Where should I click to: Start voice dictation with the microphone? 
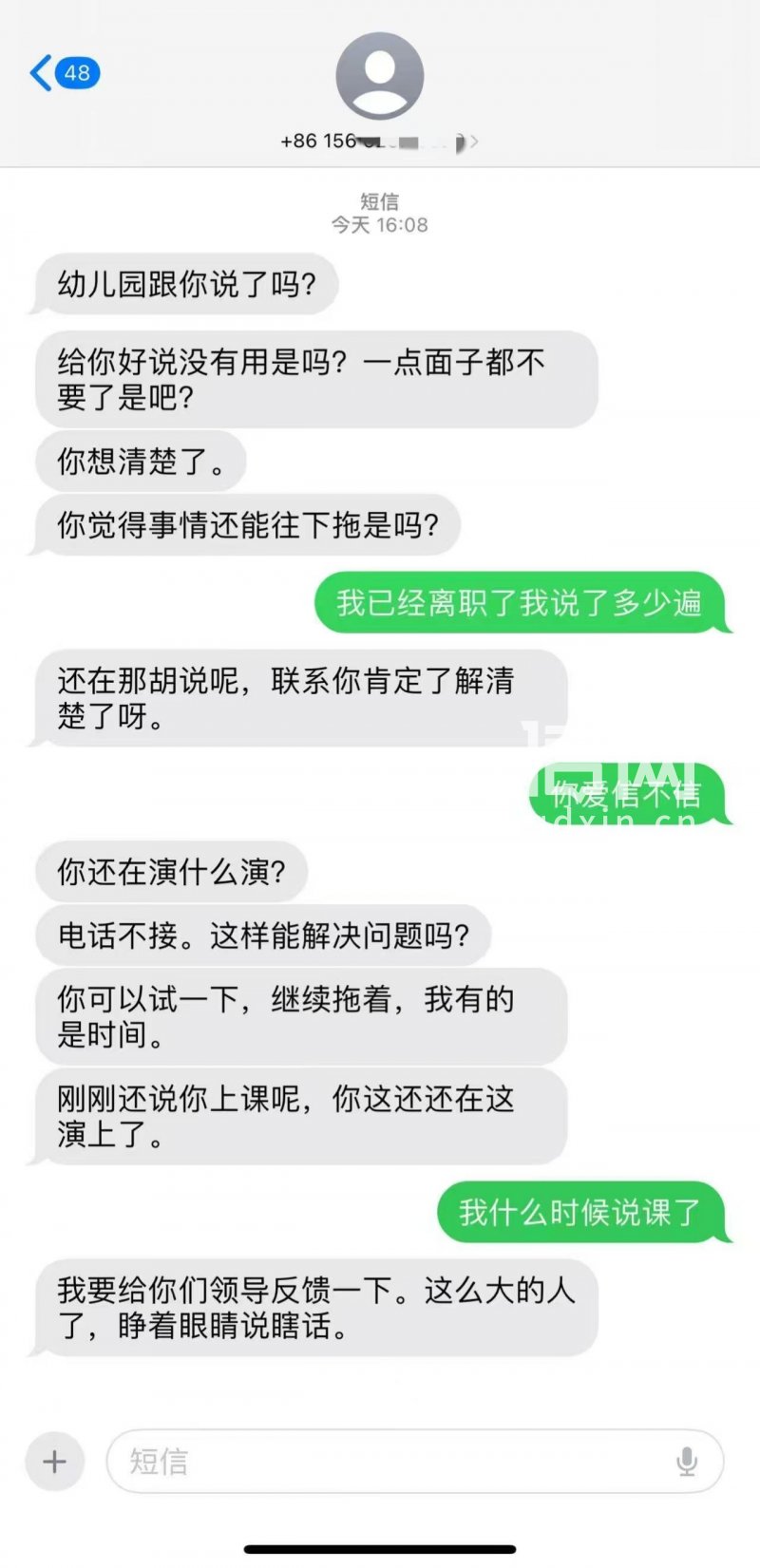(687, 1462)
